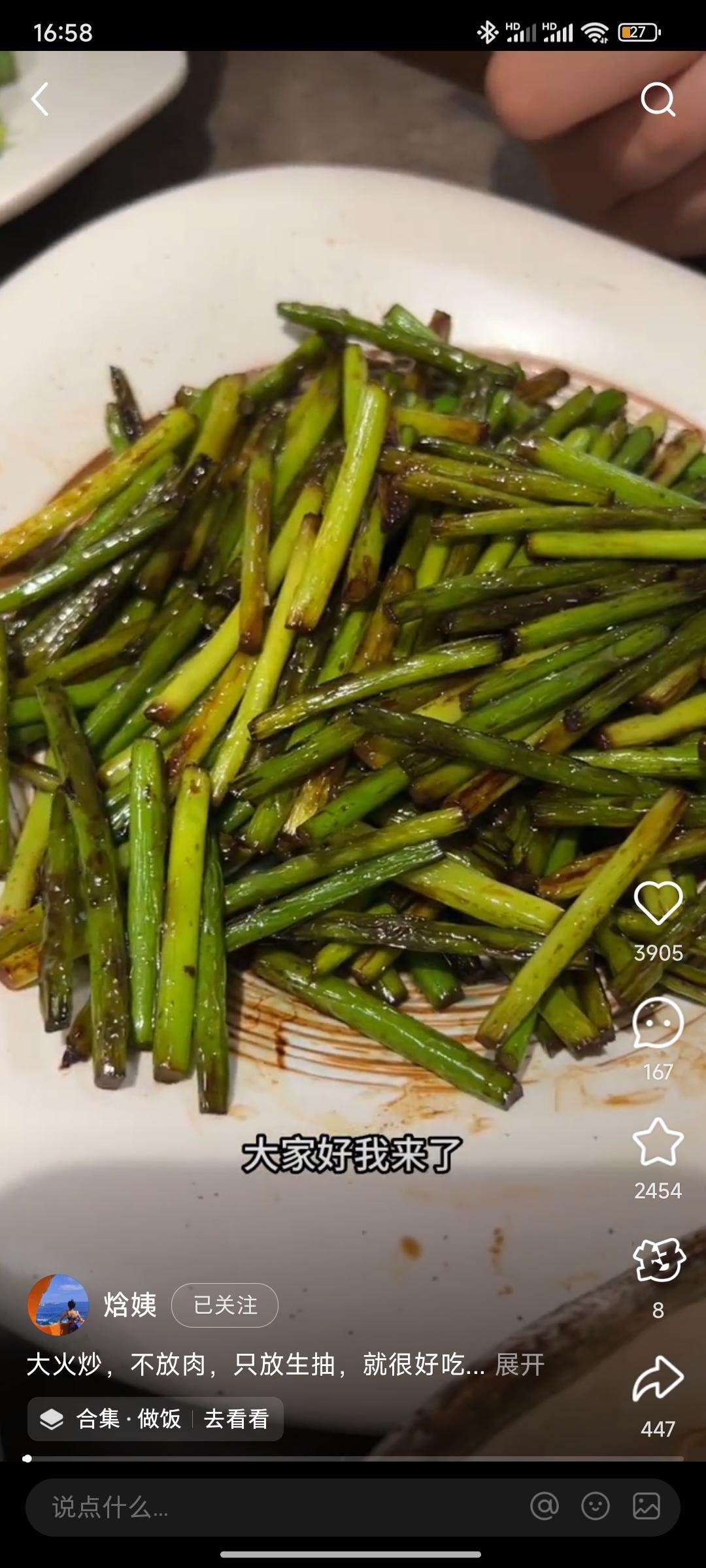
Task: Open the emoji picker icon
Action: 595,1507
